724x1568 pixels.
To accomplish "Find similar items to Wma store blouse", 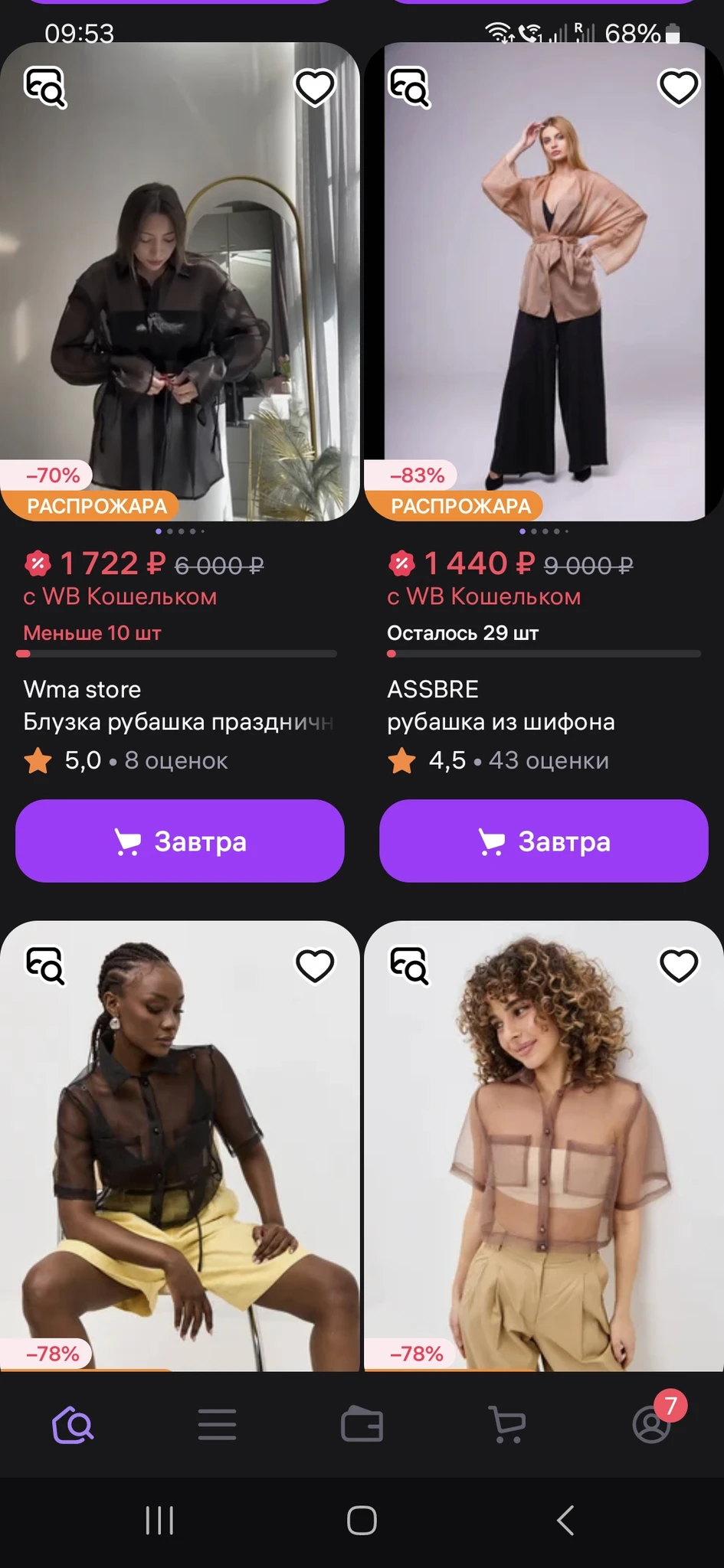I will coord(45,87).
